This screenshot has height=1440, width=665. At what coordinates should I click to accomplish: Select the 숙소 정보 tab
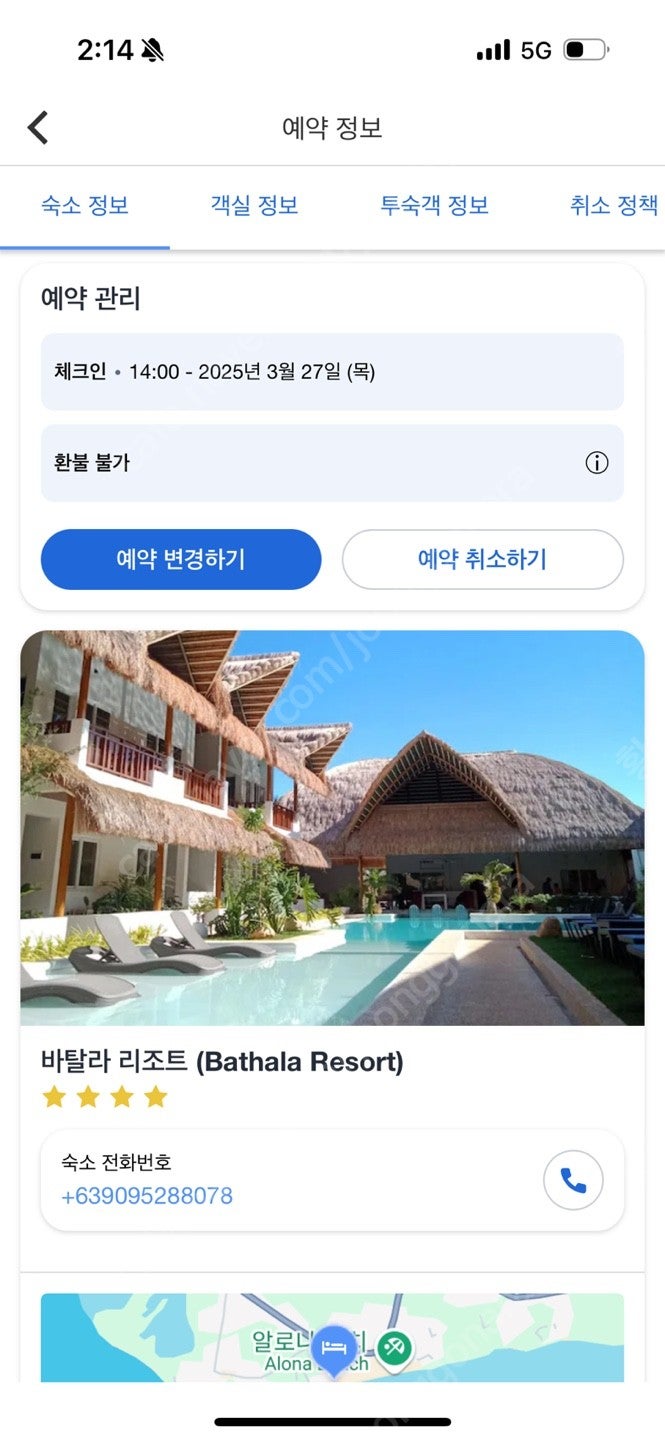click(x=85, y=206)
